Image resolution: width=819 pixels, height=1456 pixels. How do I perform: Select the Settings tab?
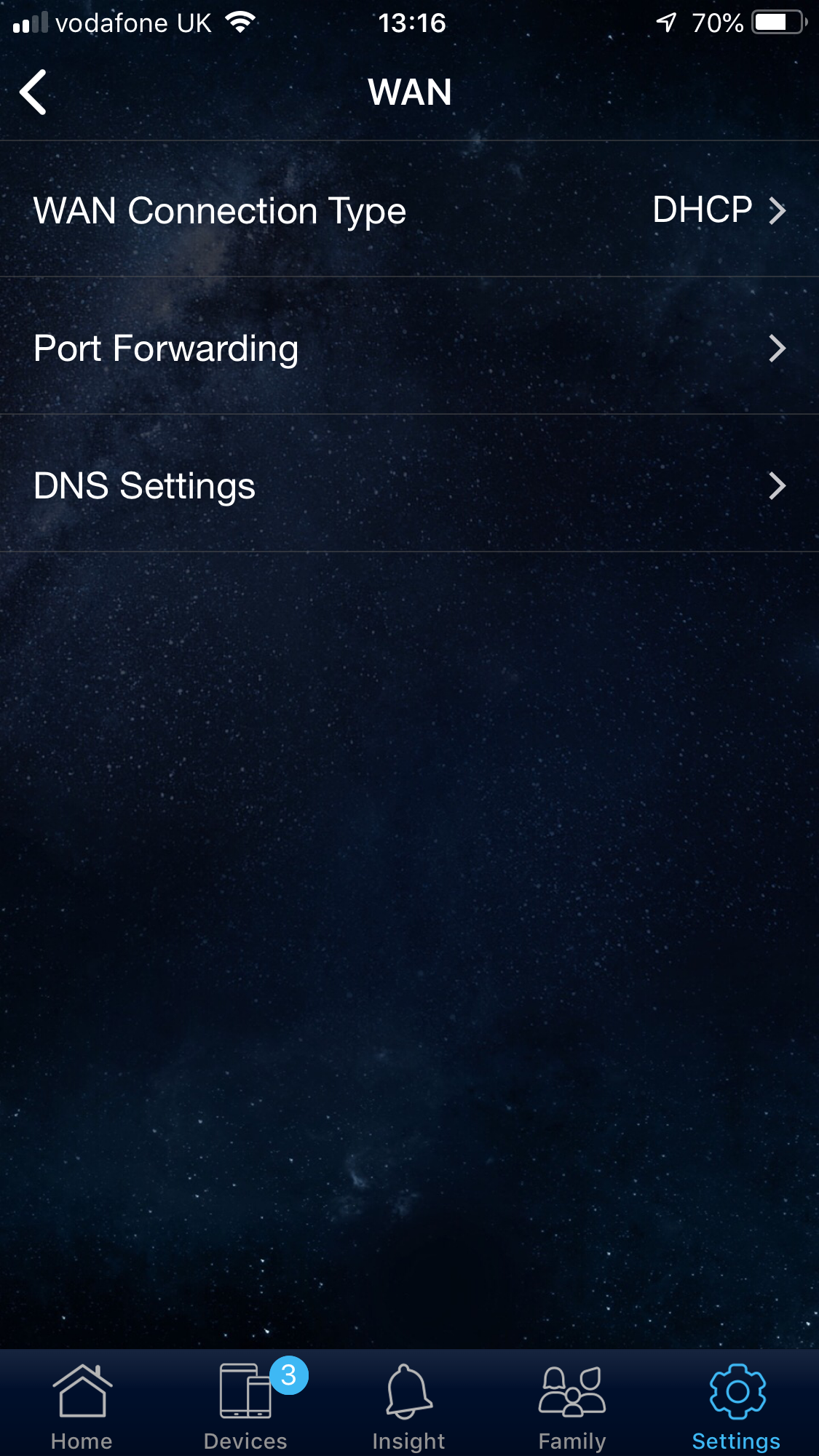(x=736, y=1406)
